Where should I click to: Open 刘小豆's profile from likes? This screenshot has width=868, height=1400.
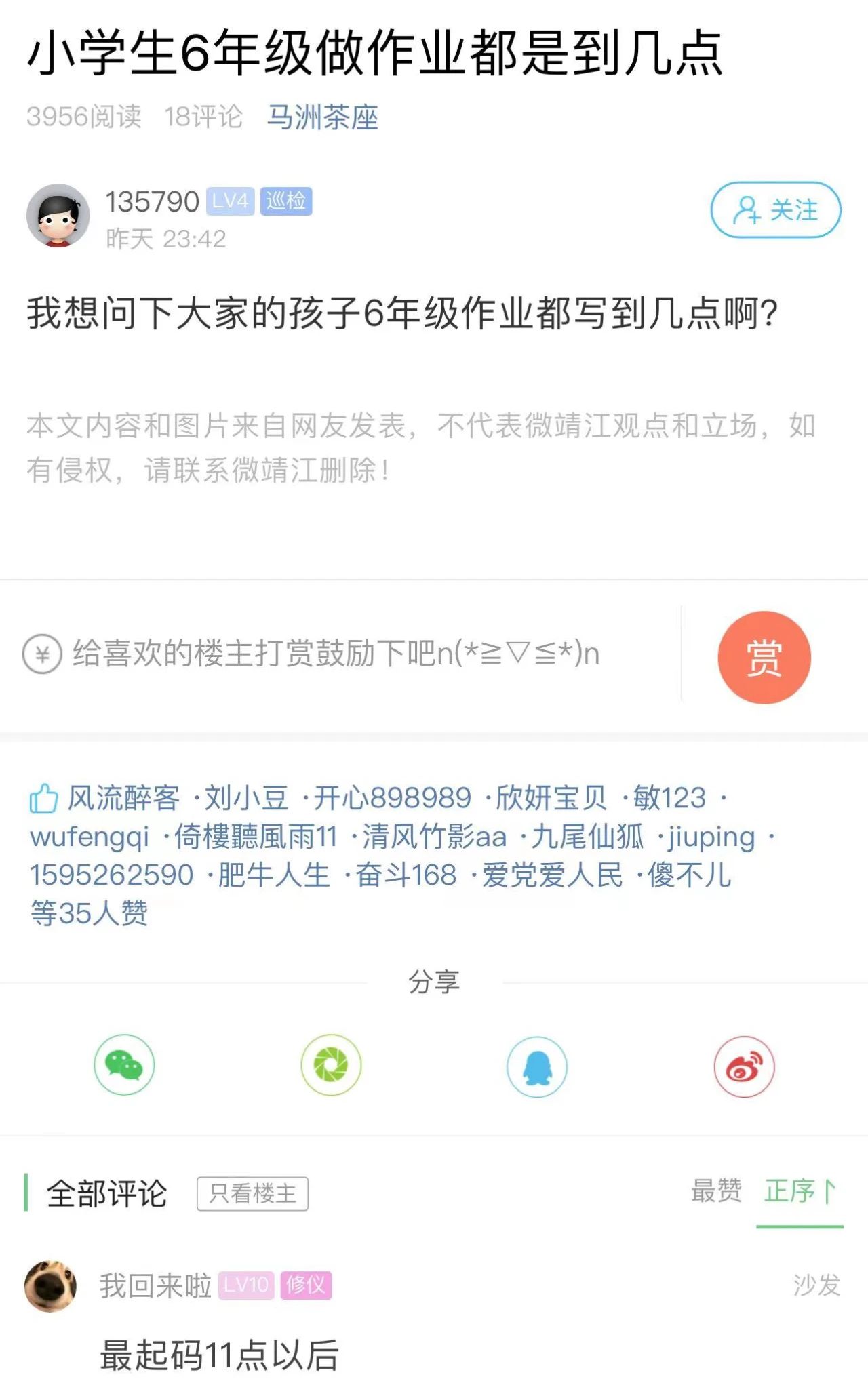tap(247, 799)
